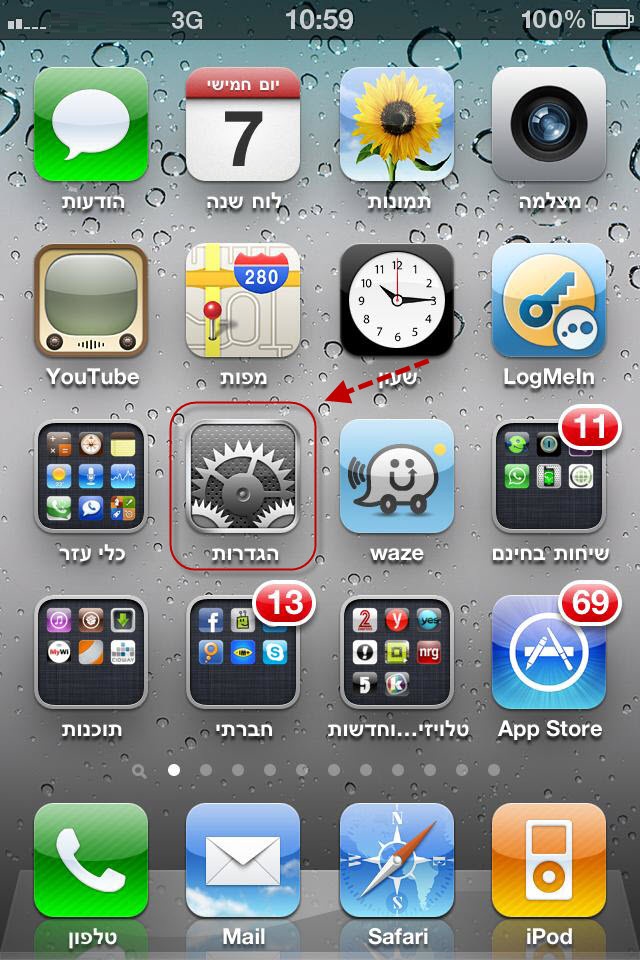Open the Mail app
The height and width of the screenshot is (960, 640).
click(x=243, y=860)
